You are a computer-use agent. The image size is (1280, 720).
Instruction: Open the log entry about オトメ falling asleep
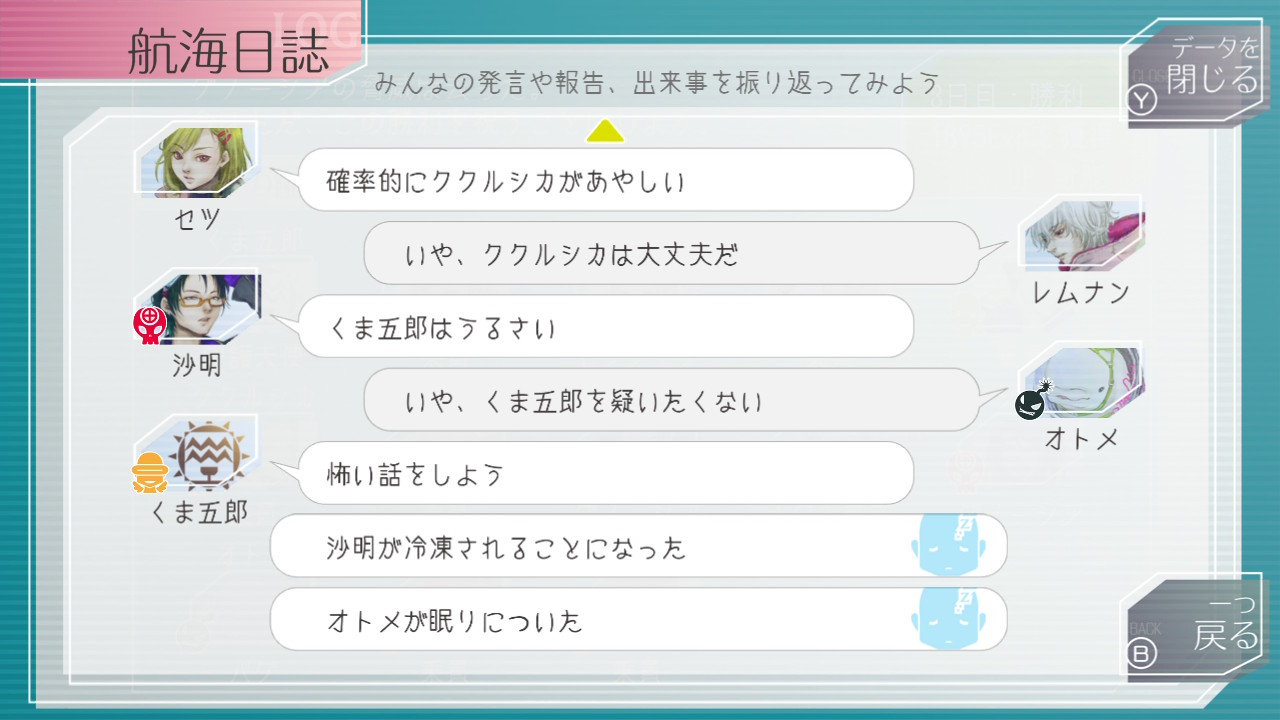click(x=638, y=620)
